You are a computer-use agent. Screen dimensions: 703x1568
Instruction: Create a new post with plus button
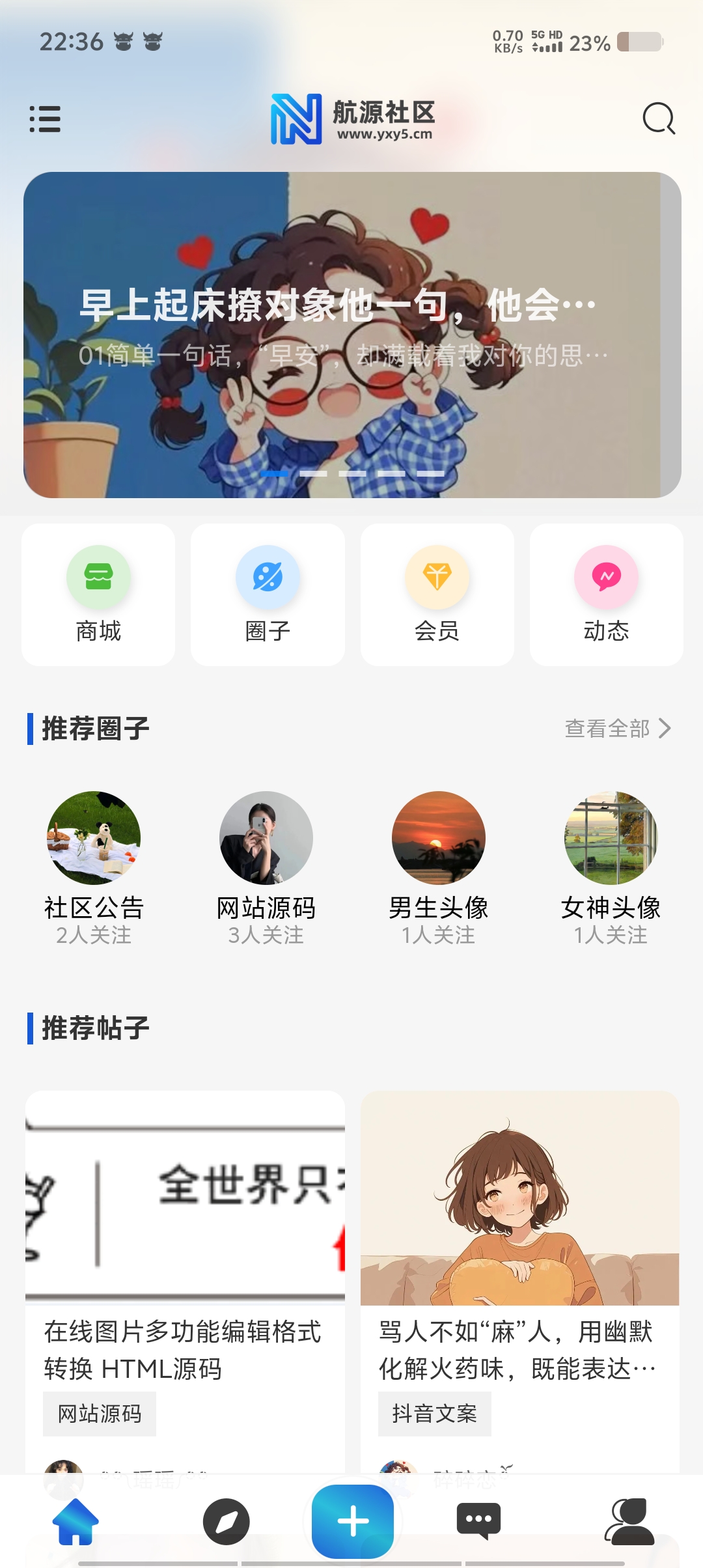tap(353, 1521)
